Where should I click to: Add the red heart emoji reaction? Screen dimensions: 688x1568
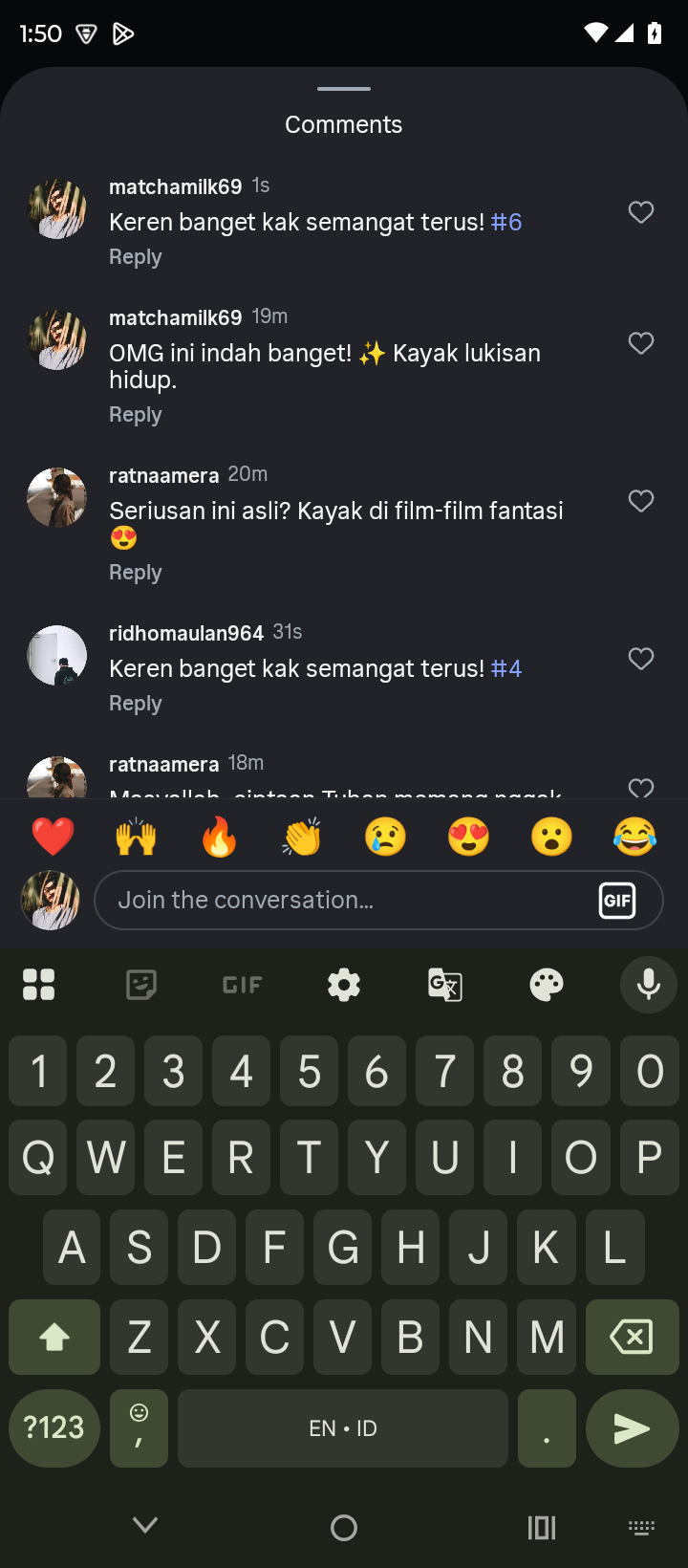tap(53, 838)
